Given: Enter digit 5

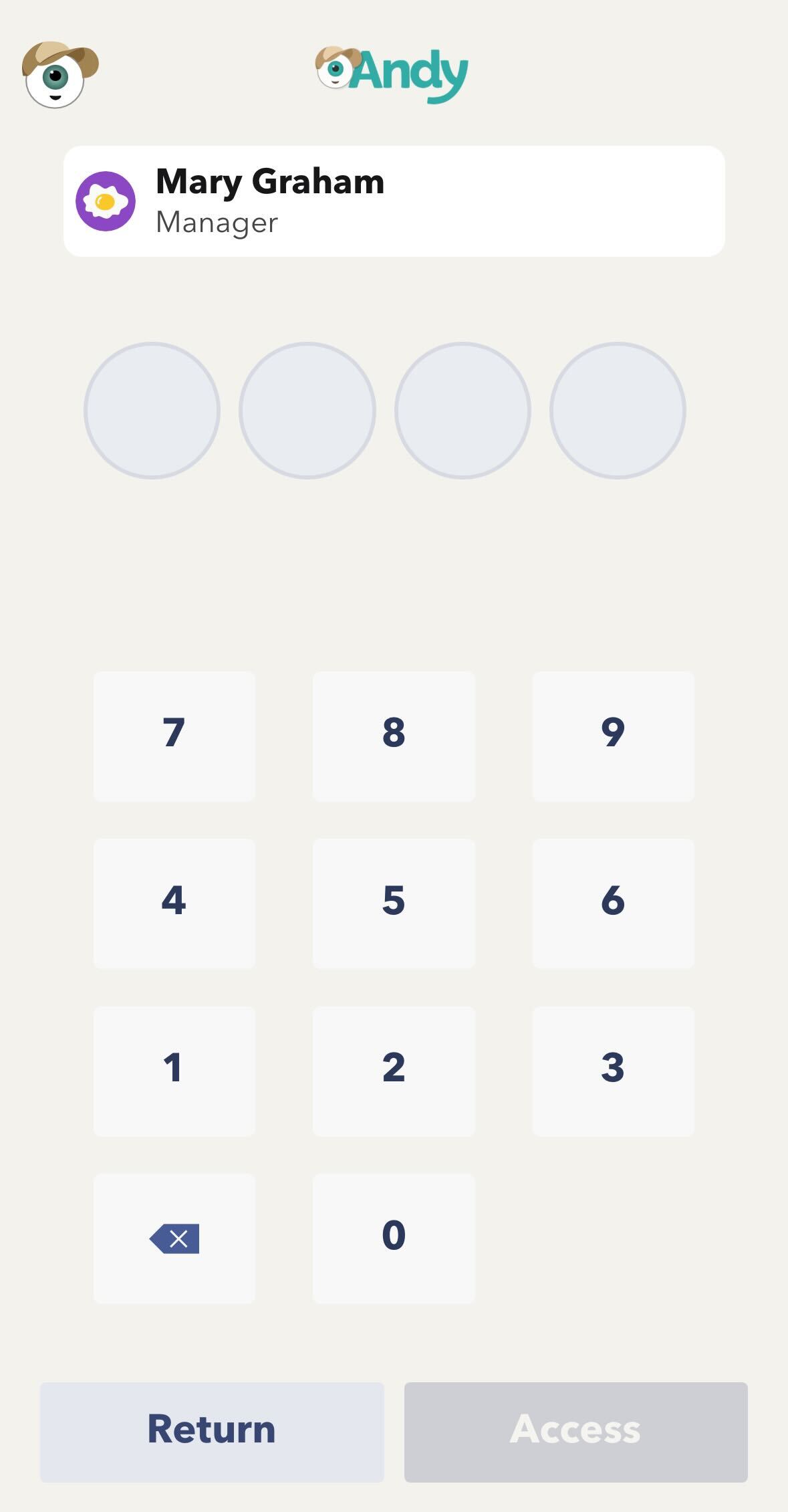Looking at the screenshot, I should 394,903.
